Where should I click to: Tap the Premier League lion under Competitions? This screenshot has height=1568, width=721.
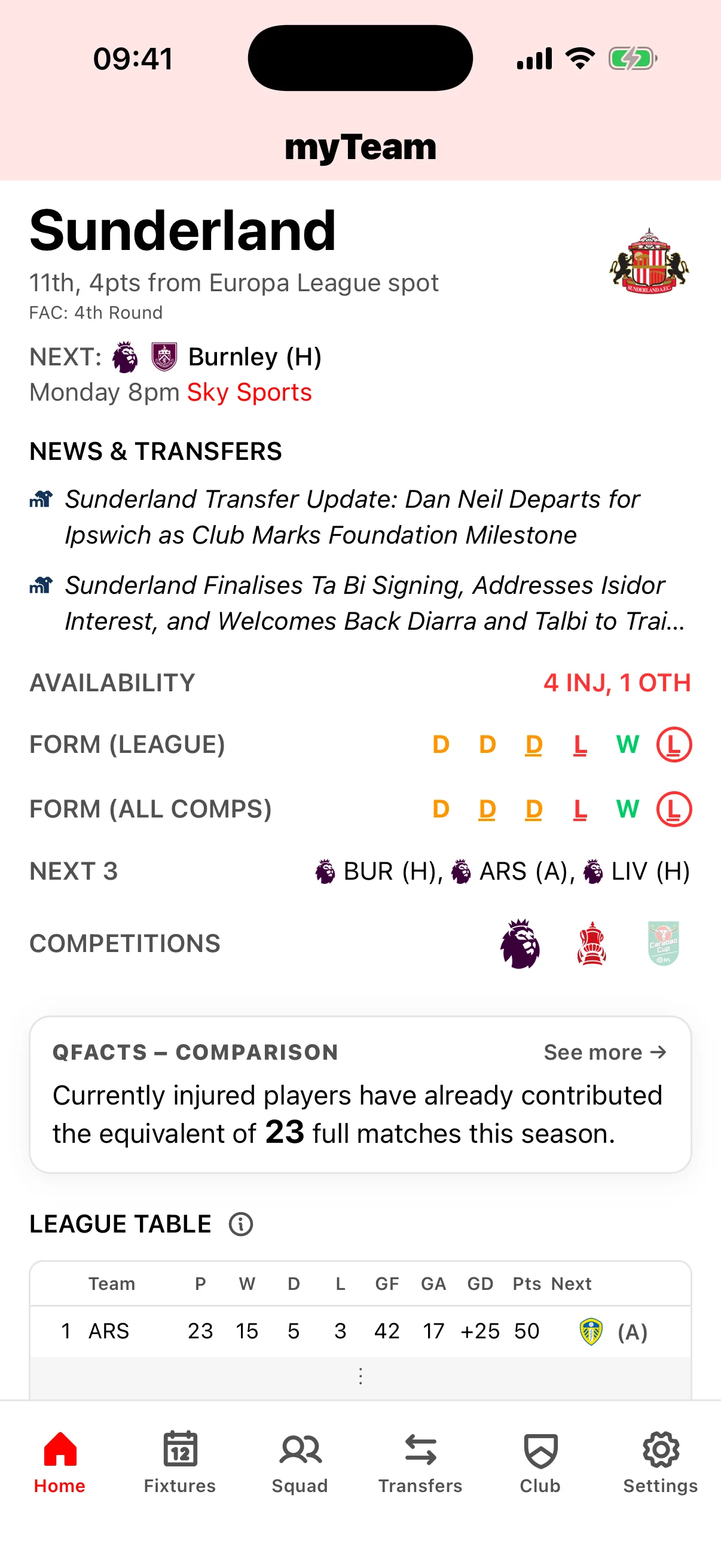pyautogui.click(x=520, y=944)
